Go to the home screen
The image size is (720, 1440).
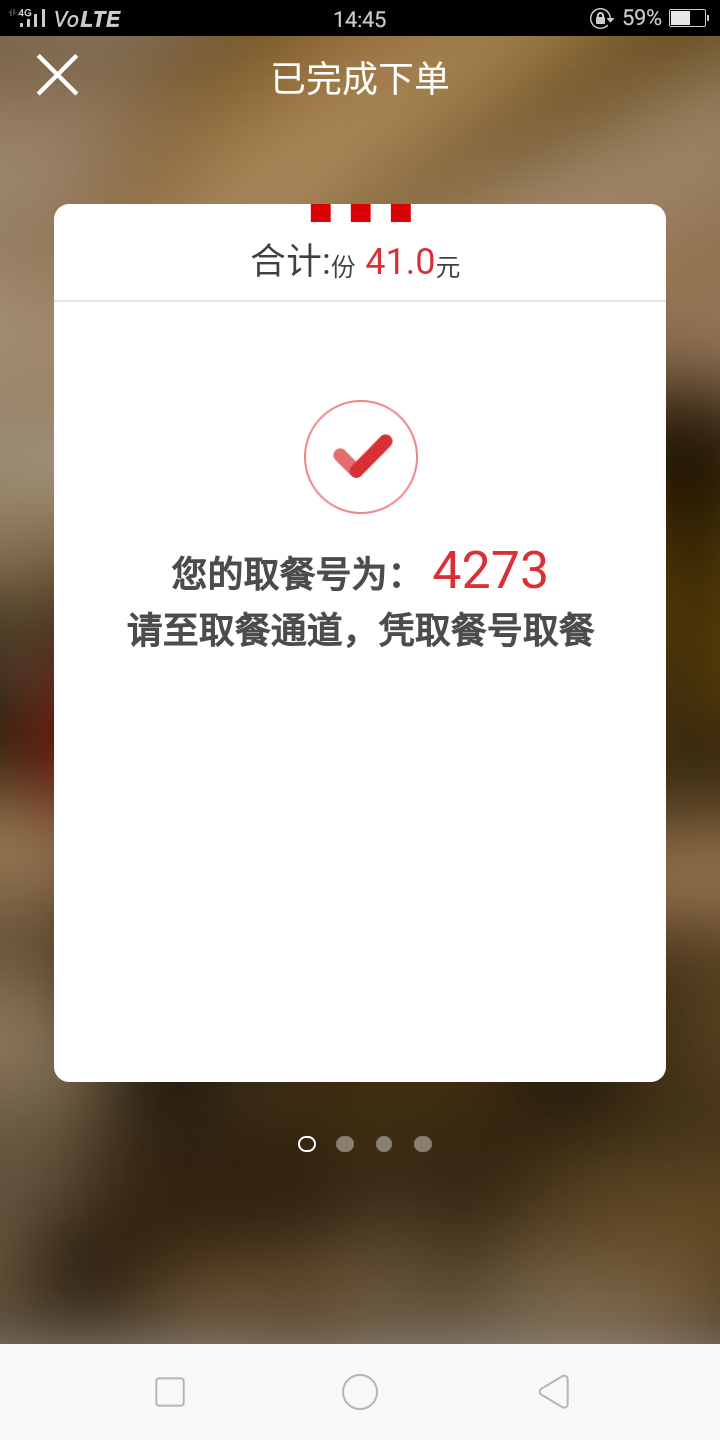(360, 1392)
